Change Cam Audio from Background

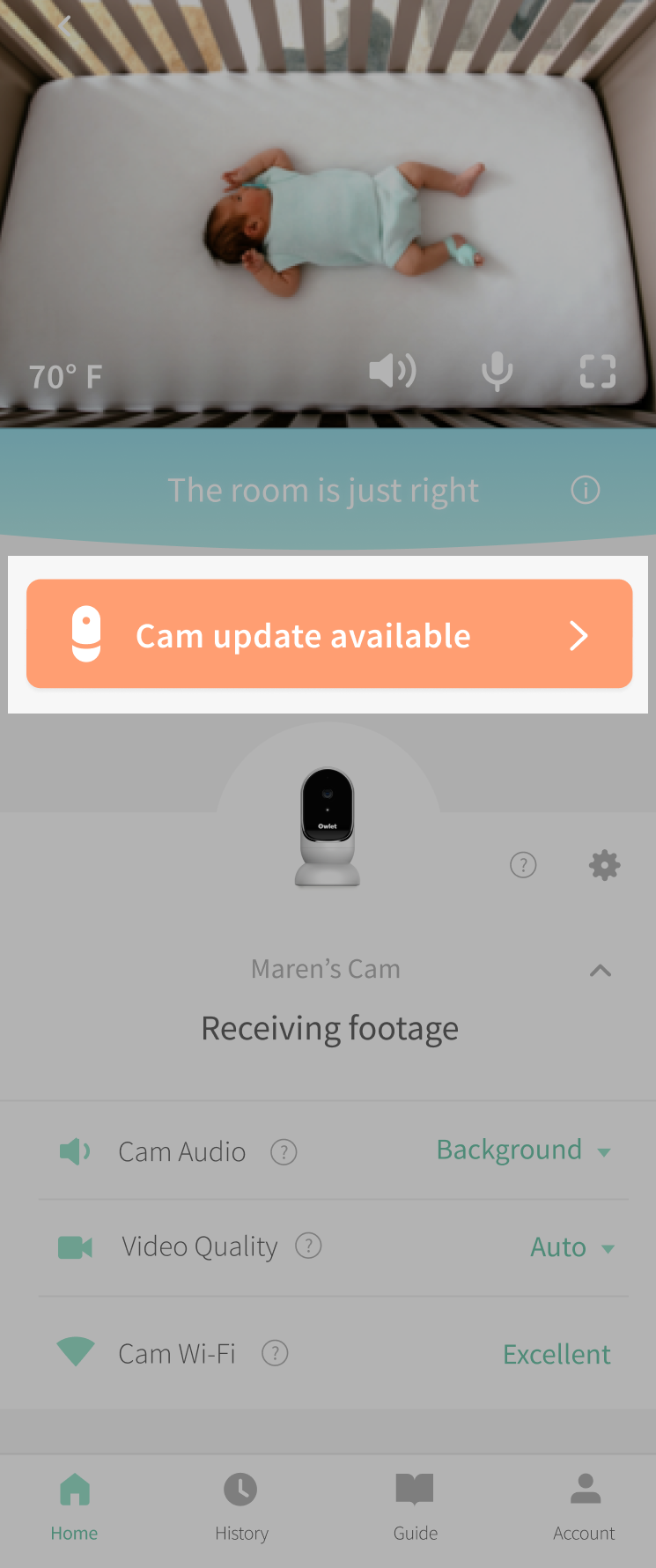point(523,1150)
